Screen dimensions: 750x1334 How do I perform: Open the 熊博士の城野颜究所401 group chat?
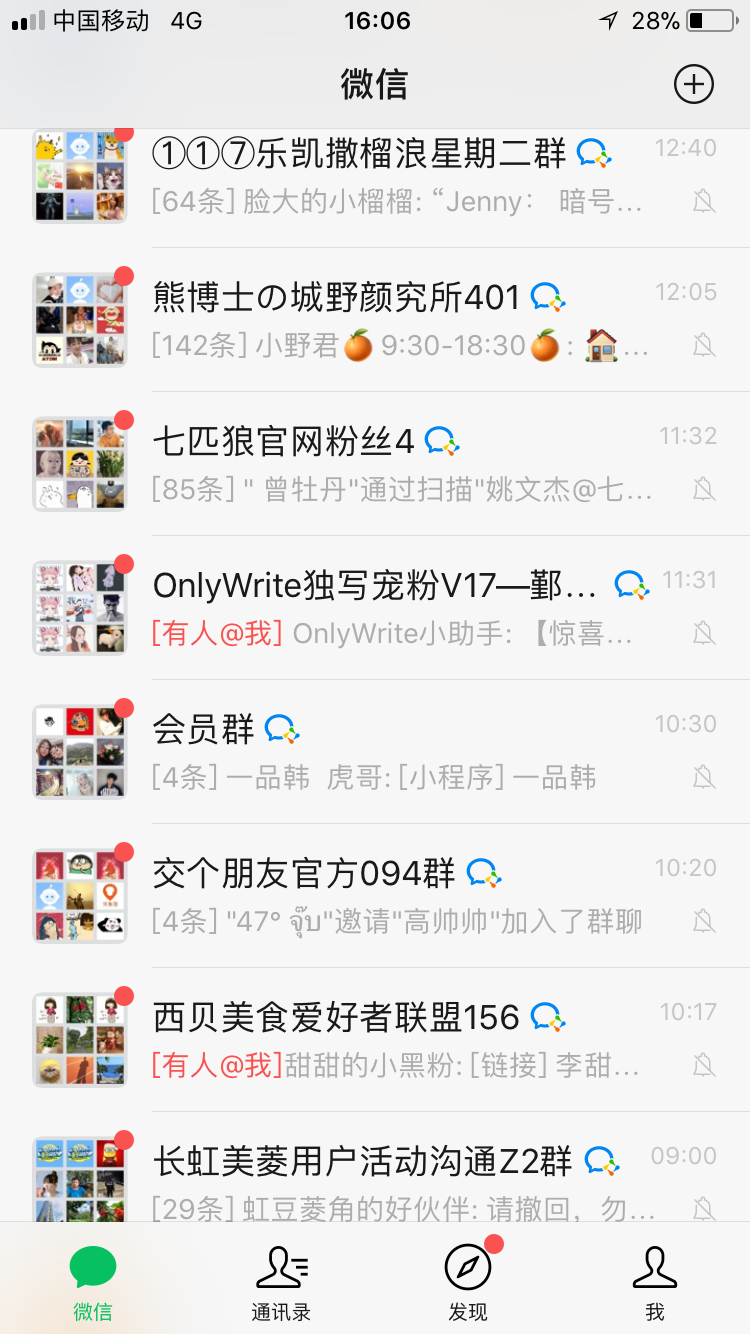(400, 320)
